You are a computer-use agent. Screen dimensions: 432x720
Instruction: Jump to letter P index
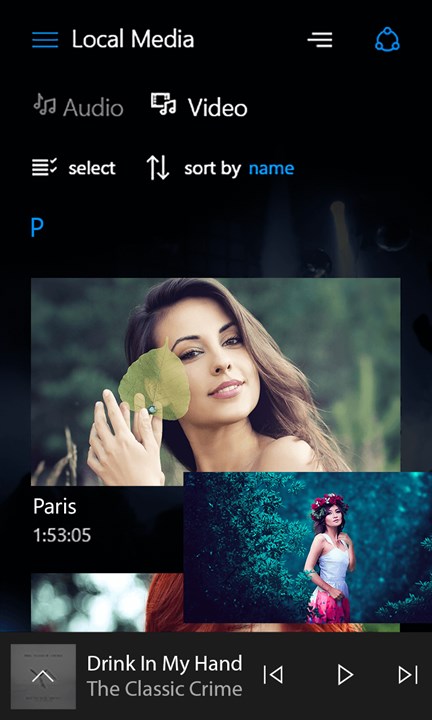click(37, 227)
